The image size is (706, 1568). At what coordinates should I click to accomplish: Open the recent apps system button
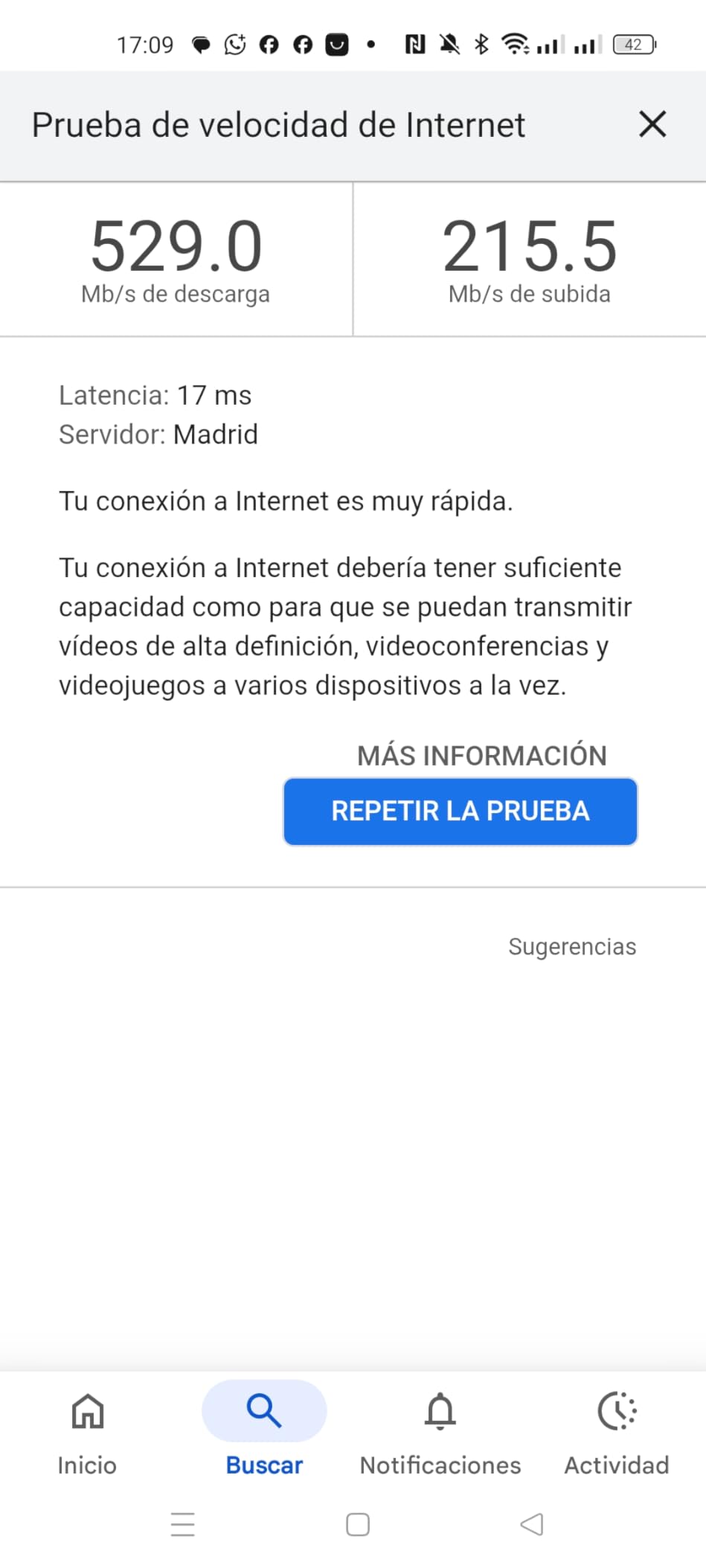183,1524
